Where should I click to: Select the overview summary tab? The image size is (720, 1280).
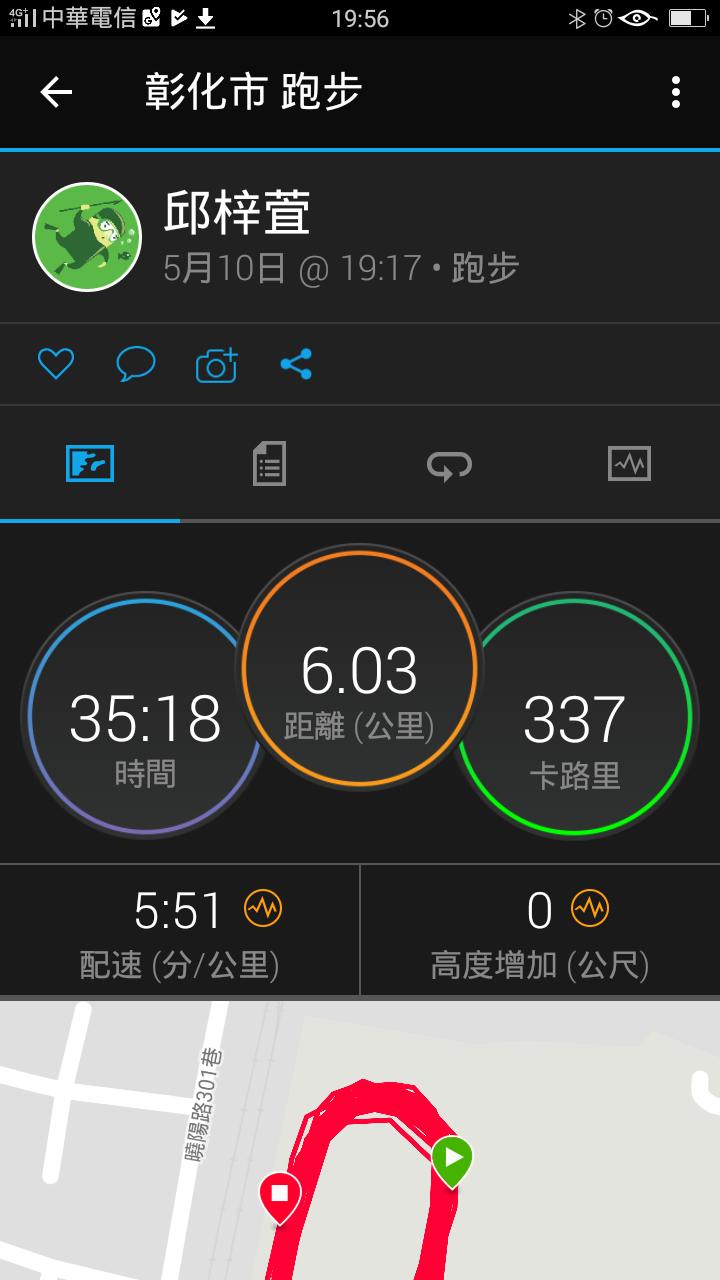pyautogui.click(x=90, y=464)
